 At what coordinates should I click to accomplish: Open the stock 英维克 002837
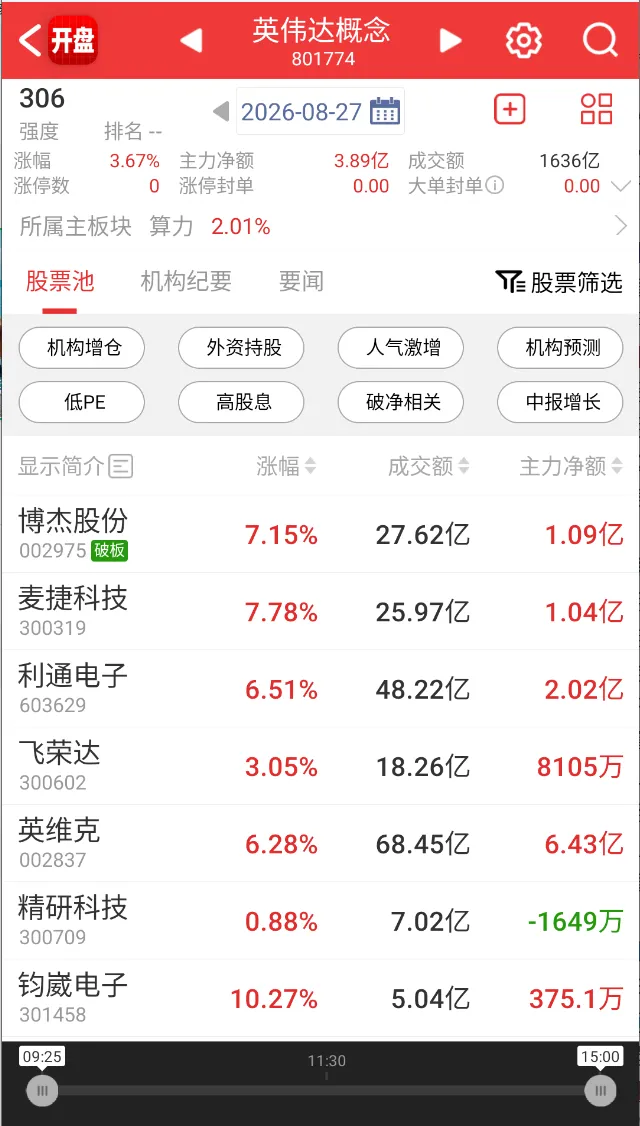(320, 843)
